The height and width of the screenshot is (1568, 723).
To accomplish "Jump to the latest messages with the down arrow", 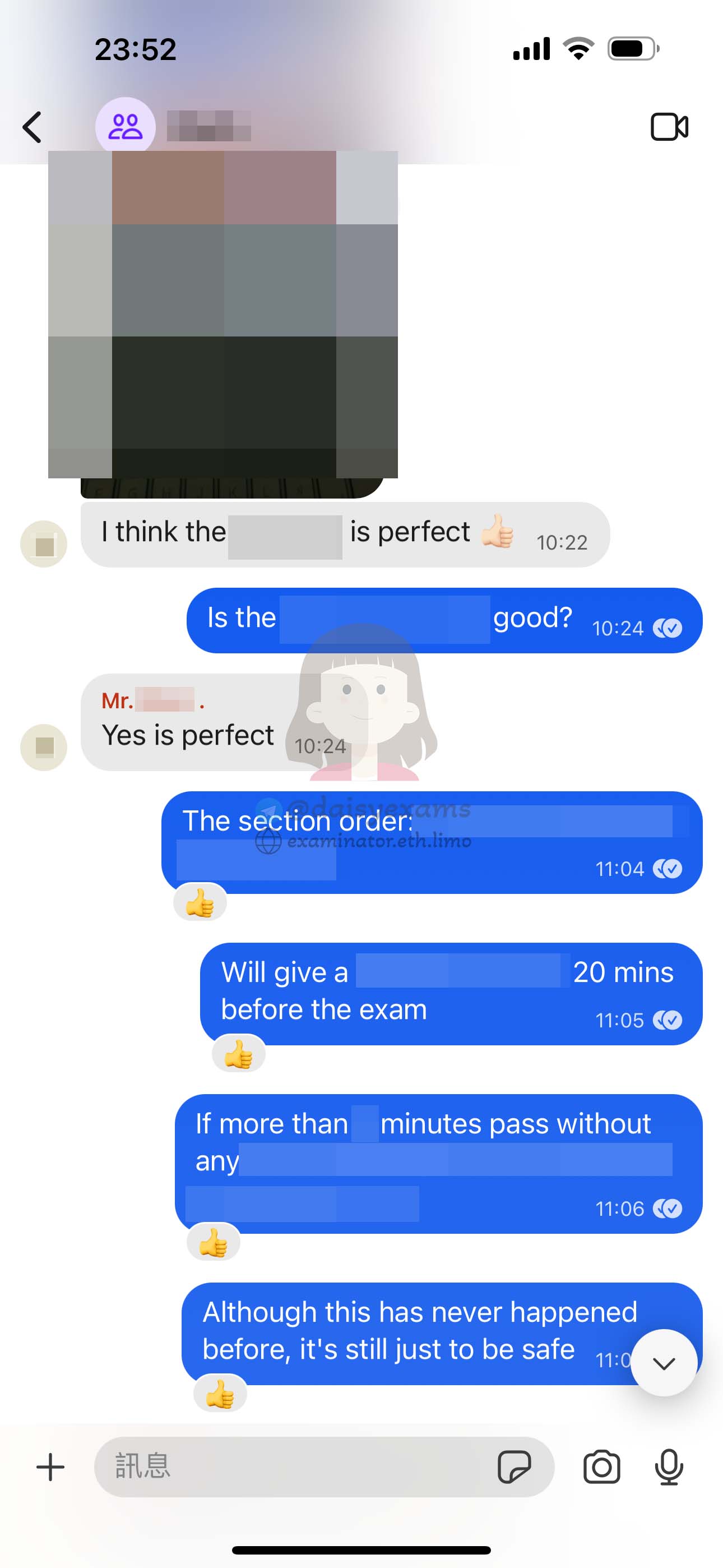I will [664, 1363].
